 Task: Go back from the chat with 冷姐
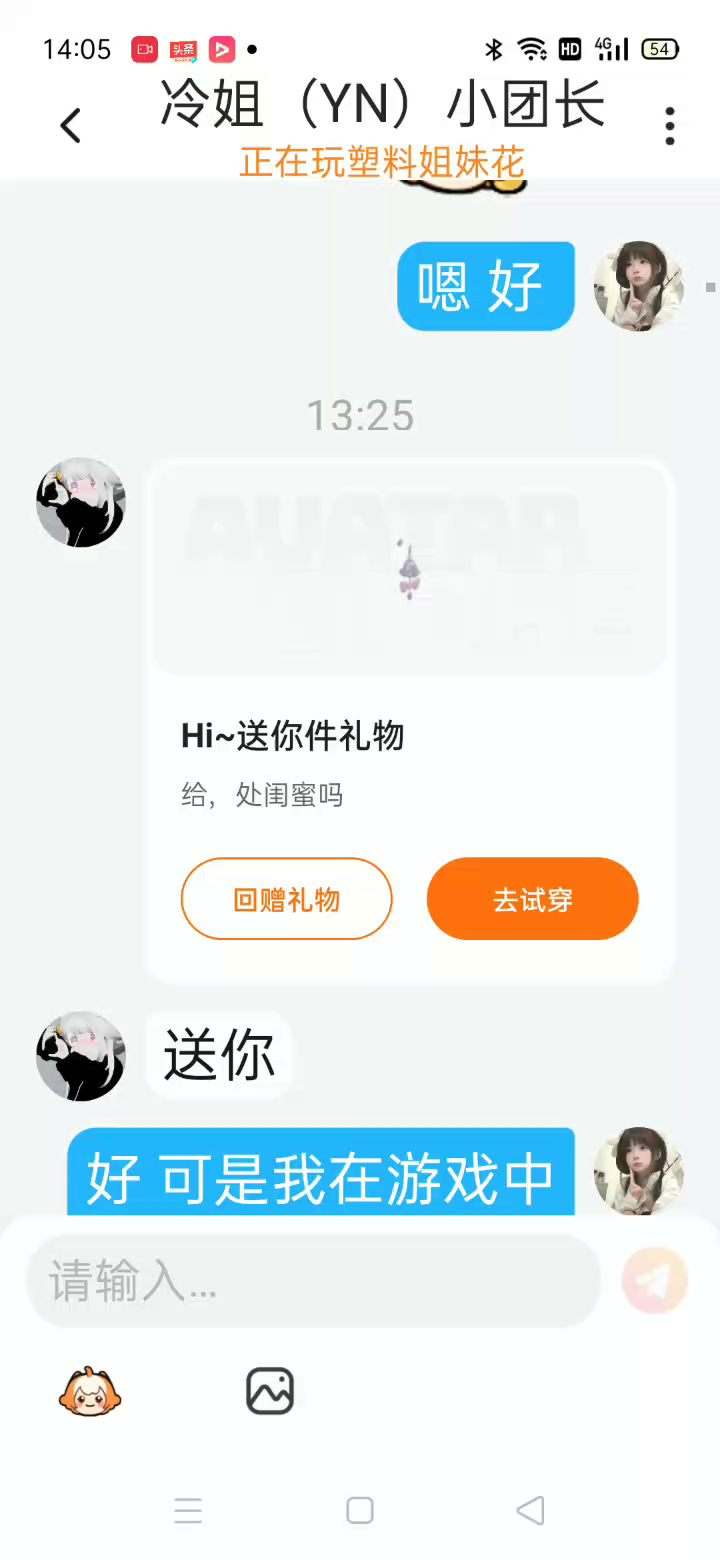tap(70, 126)
